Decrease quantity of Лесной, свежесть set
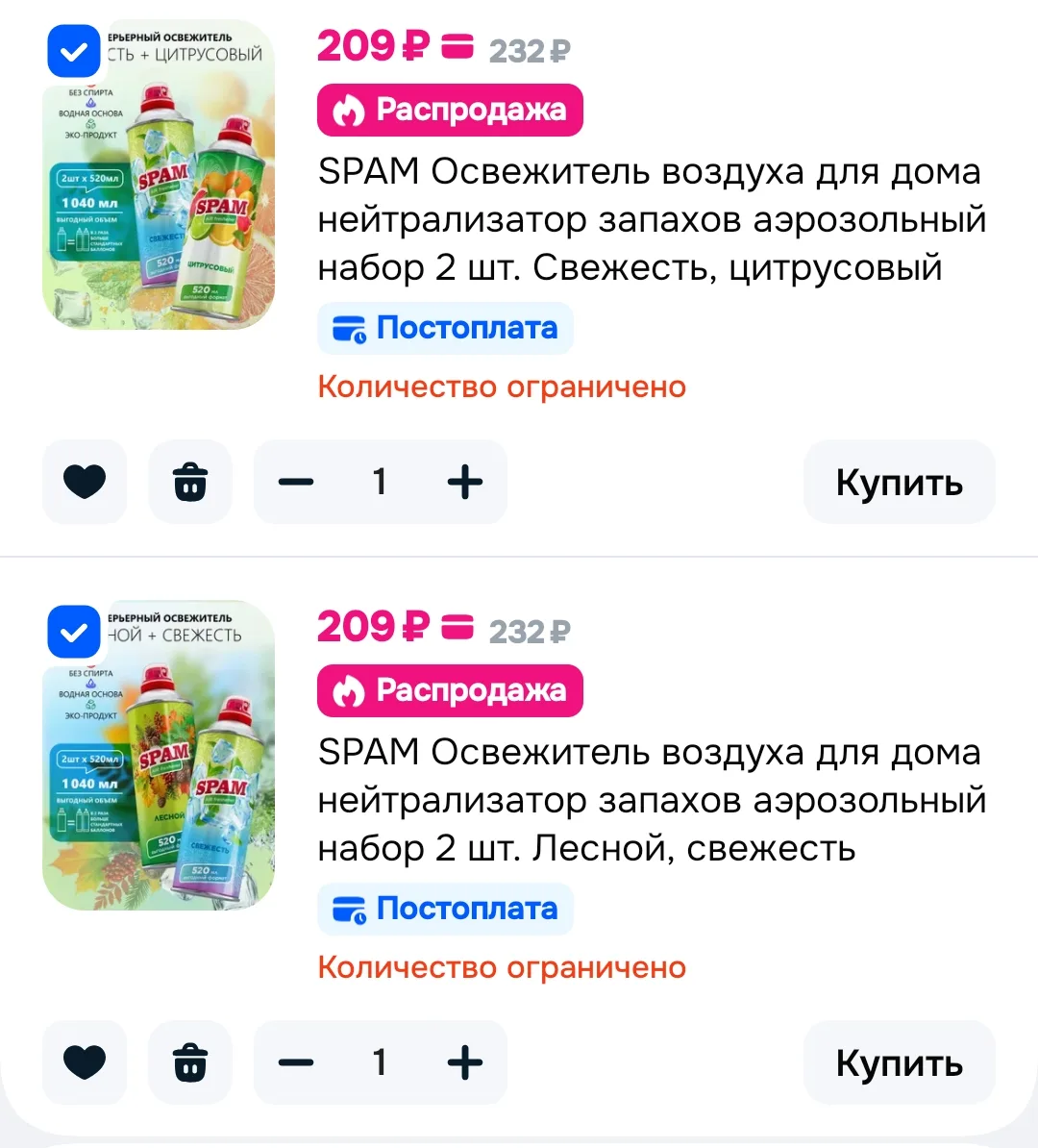This screenshot has width=1038, height=1148. (x=296, y=1062)
